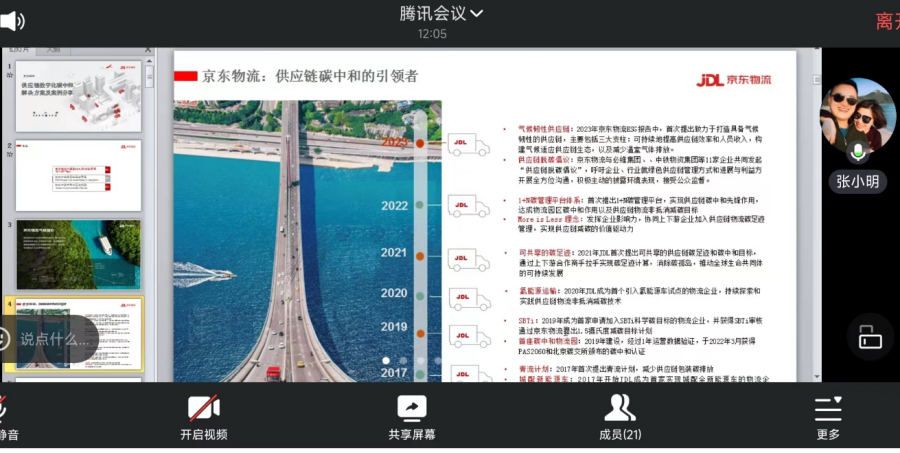Toggle microphone mute (静音)
This screenshot has height=453, width=900.
pos(6,418)
